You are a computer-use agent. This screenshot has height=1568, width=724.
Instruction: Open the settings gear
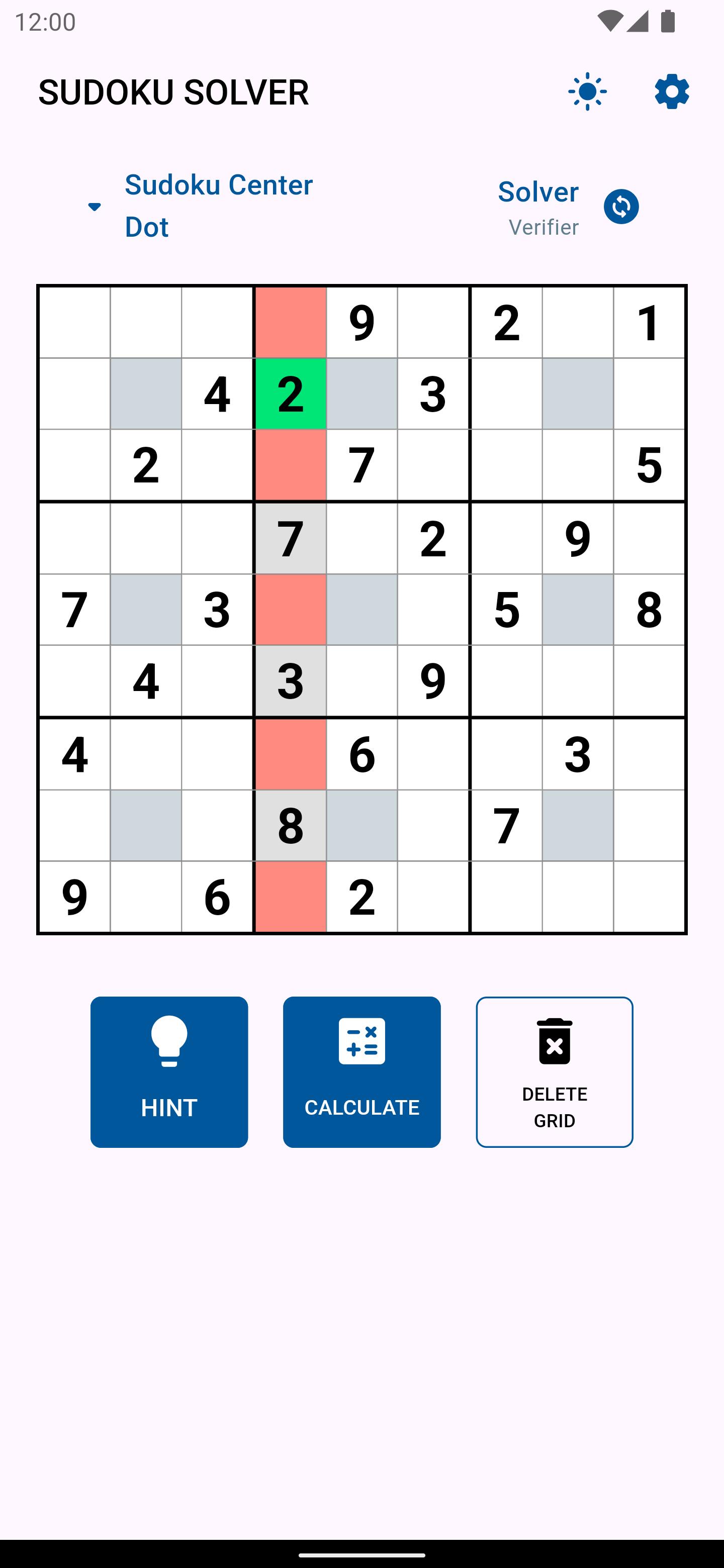672,92
